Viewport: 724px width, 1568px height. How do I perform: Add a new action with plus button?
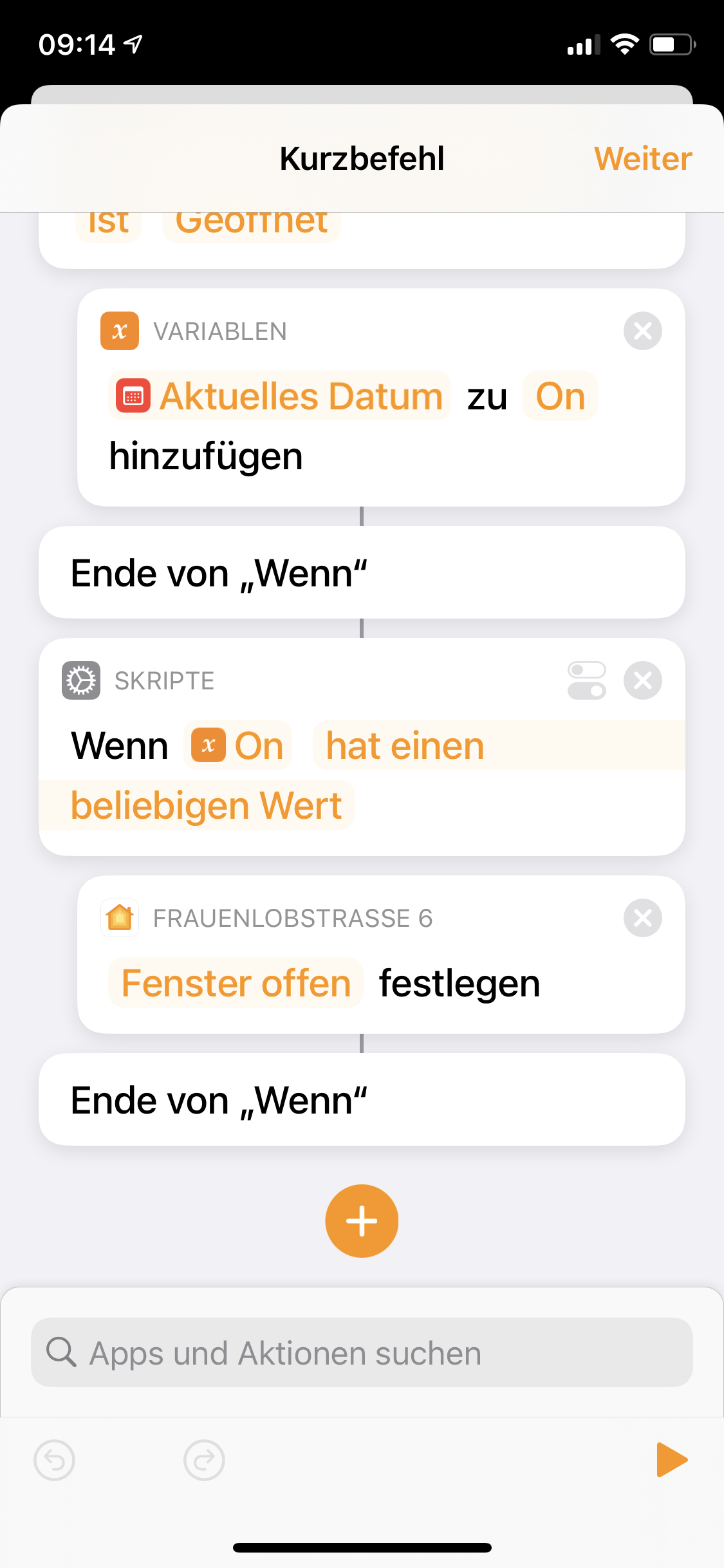tap(362, 1221)
